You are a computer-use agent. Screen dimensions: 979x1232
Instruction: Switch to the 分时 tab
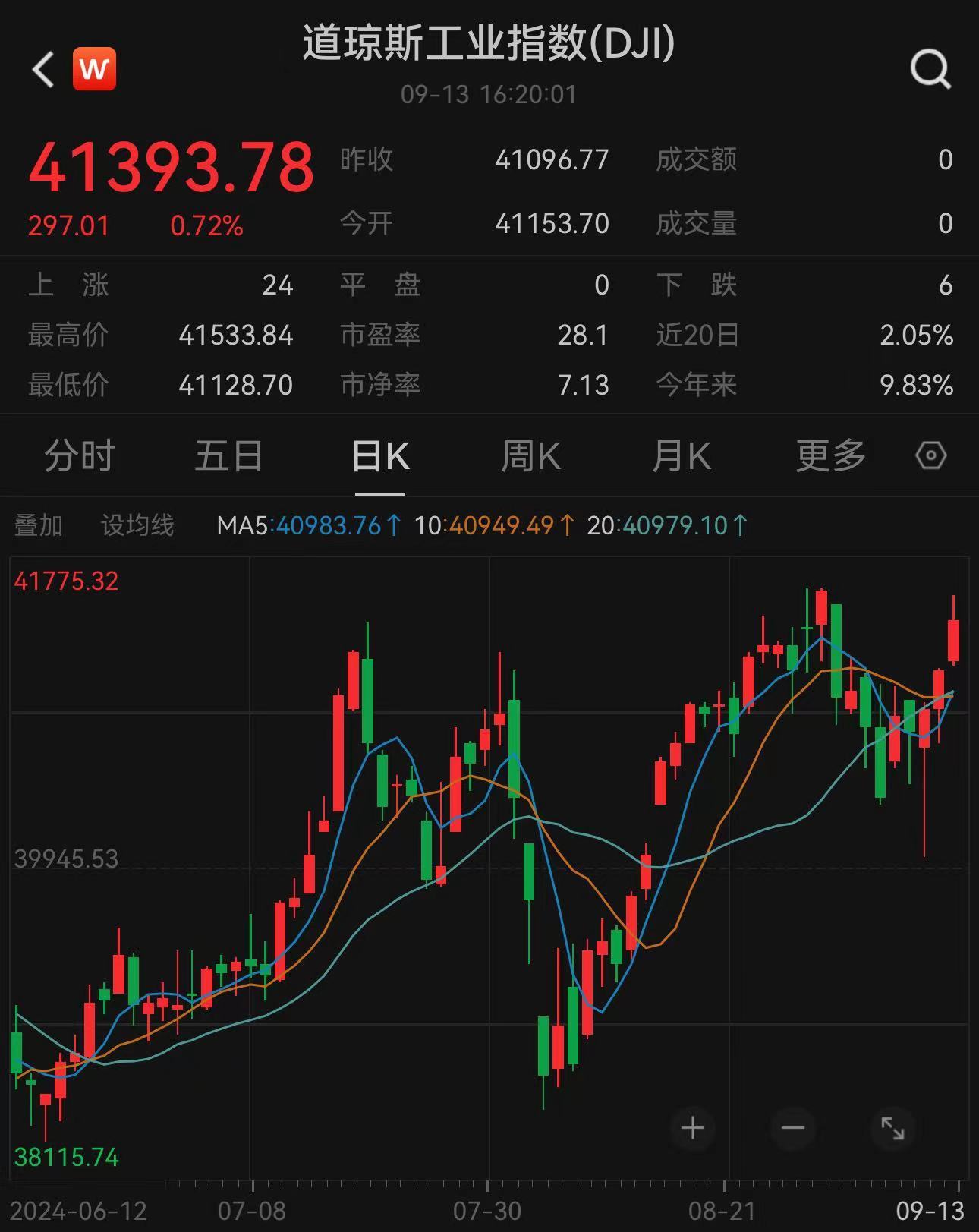click(79, 456)
